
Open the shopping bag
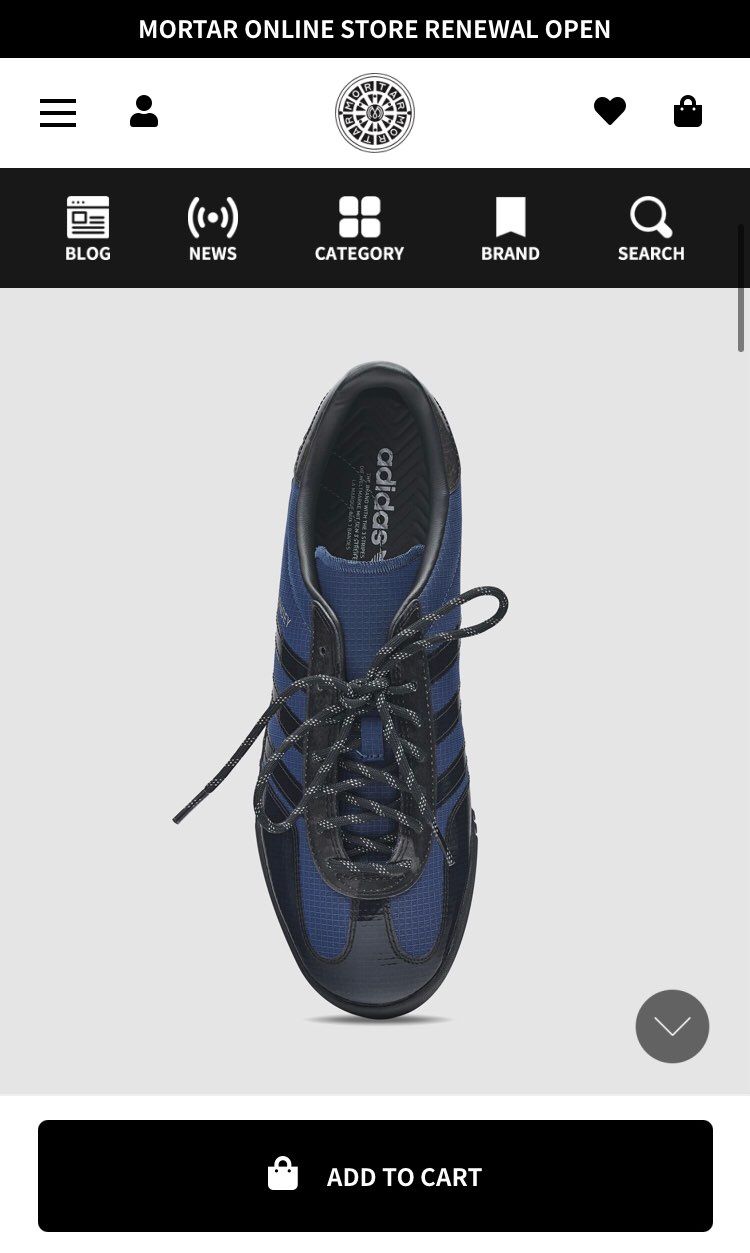(688, 111)
